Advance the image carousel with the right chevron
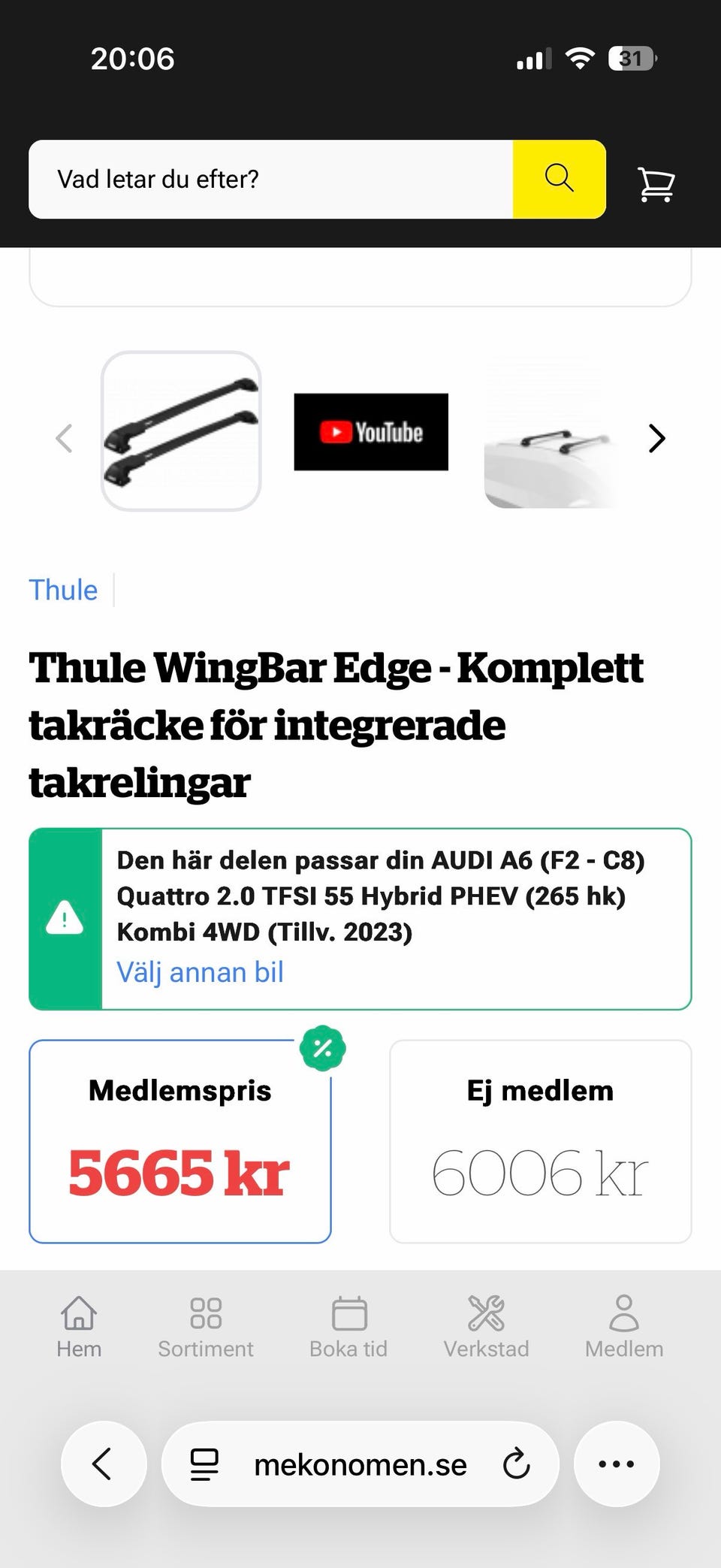The height and width of the screenshot is (1568, 721). pyautogui.click(x=656, y=438)
